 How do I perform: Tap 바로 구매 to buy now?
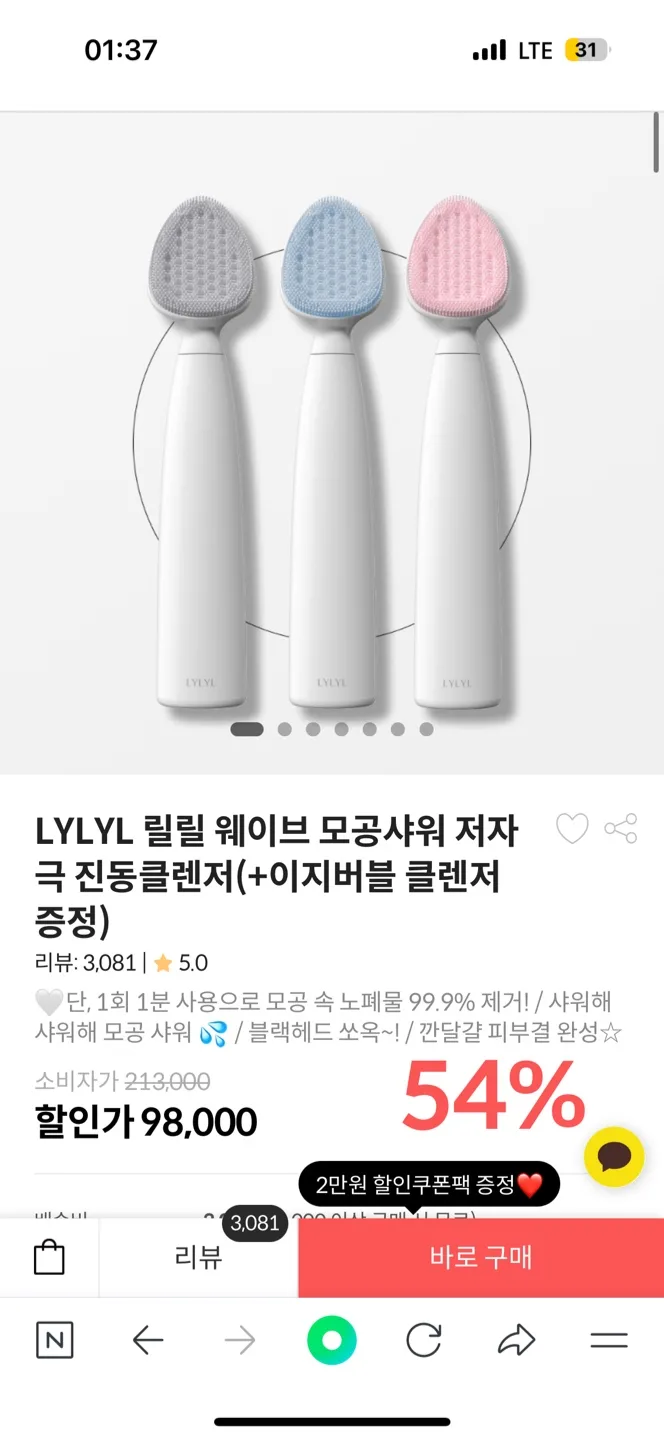click(481, 1257)
